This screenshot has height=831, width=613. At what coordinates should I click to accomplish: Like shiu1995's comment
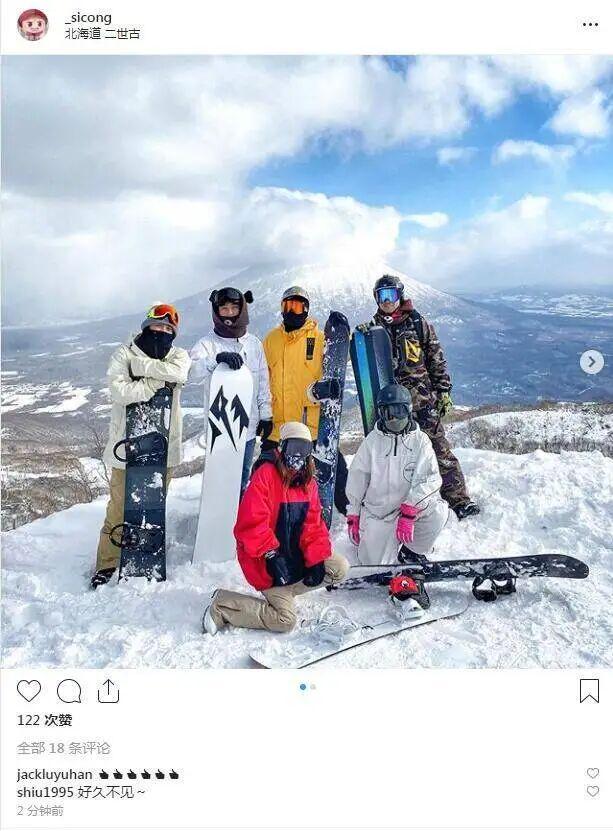[x=592, y=791]
